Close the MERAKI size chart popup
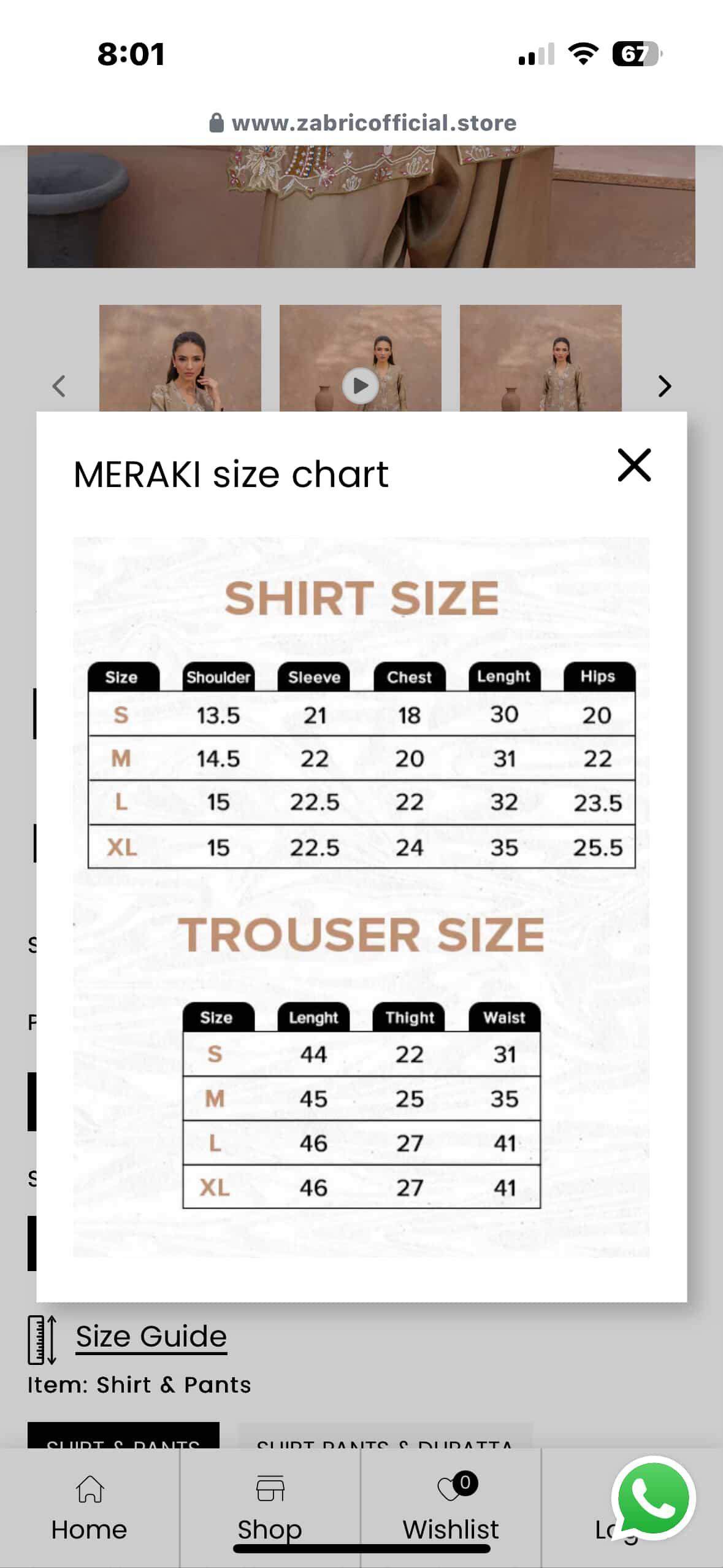723x1568 pixels. [633, 465]
